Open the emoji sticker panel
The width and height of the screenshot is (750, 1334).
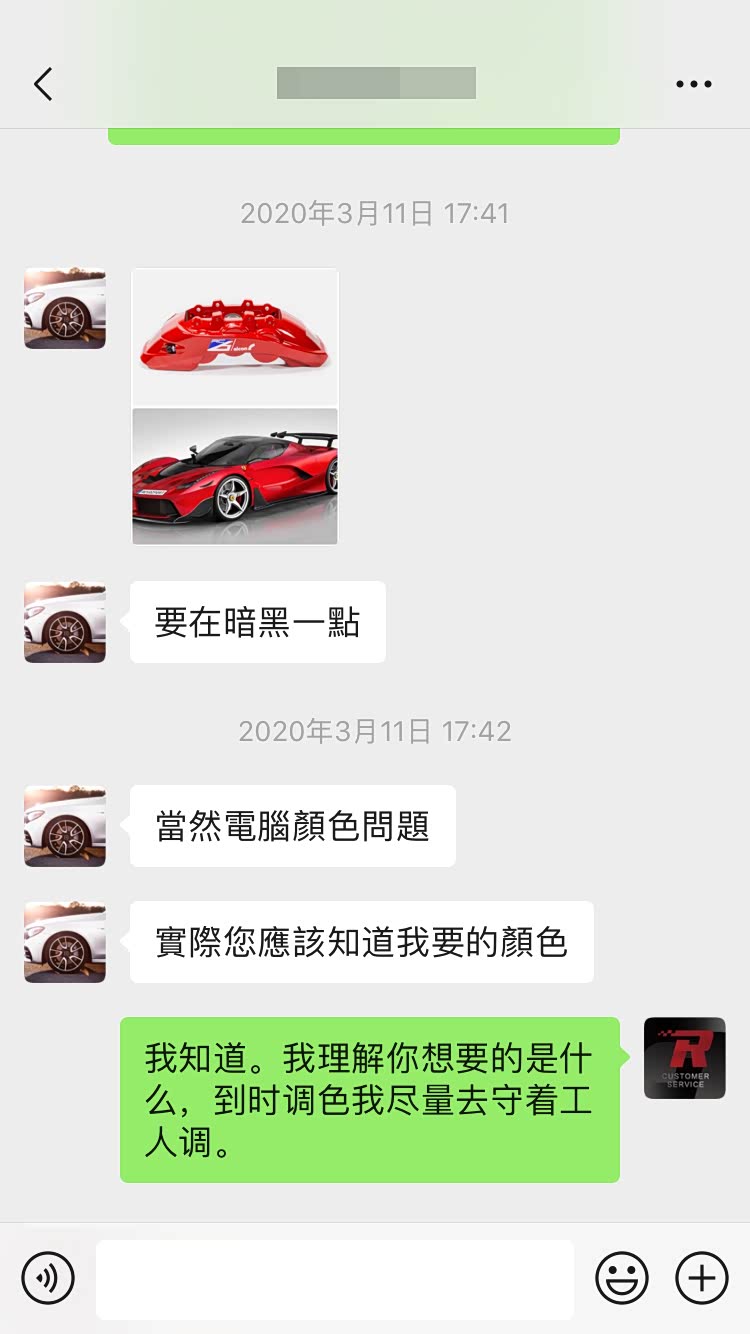(x=622, y=1277)
